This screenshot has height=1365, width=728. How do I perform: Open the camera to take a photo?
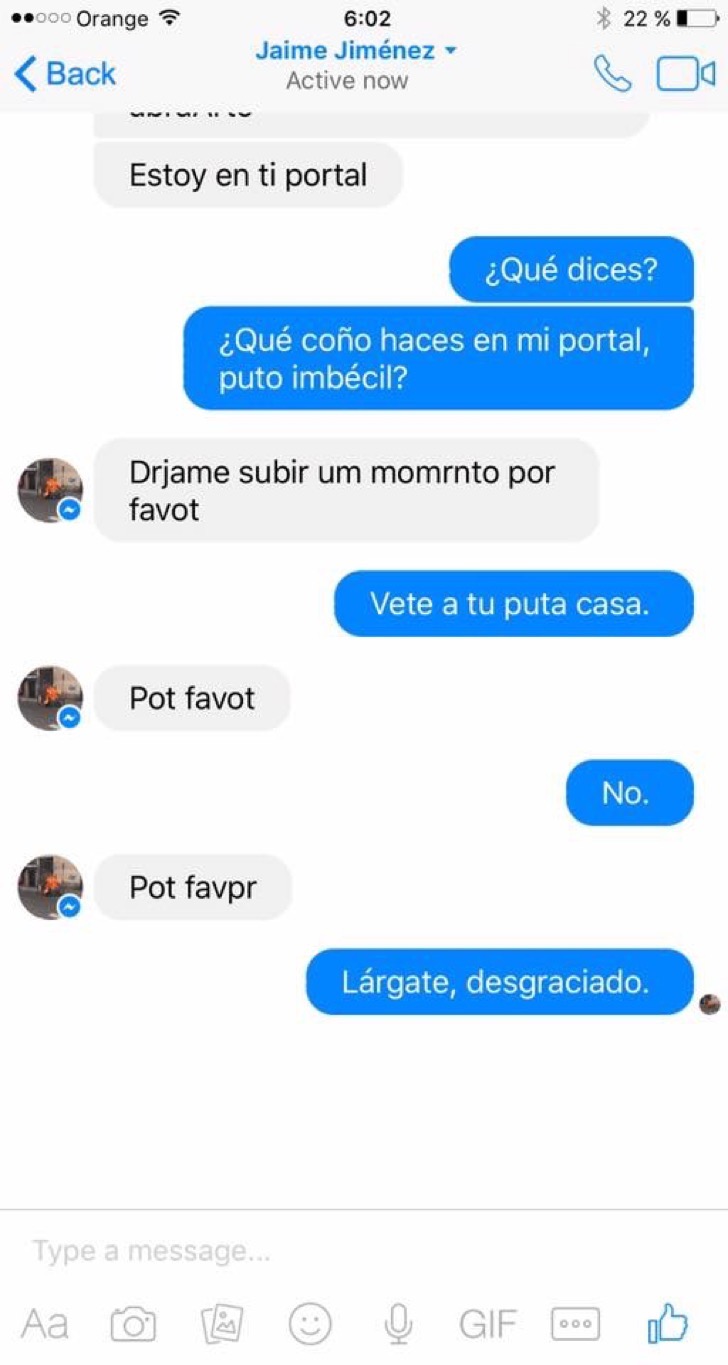click(x=133, y=1325)
